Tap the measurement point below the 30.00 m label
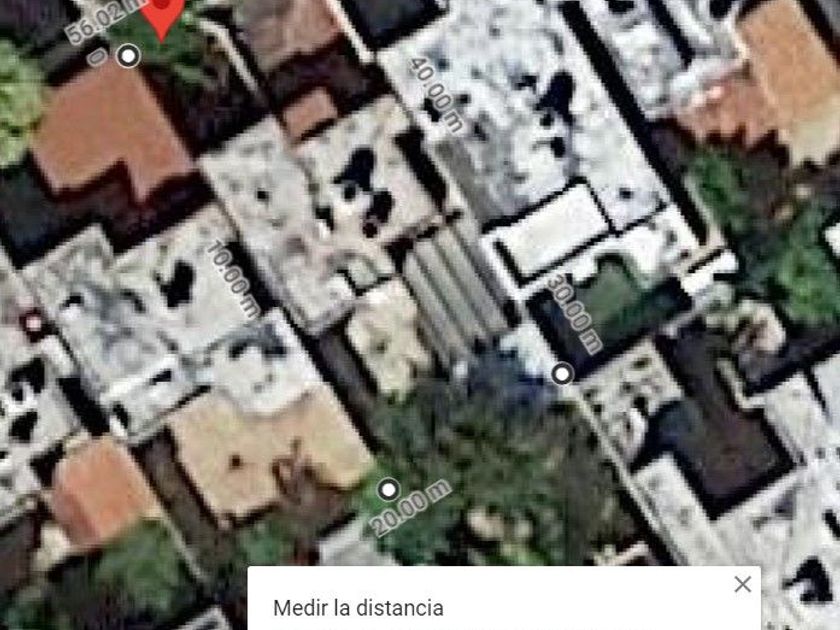Viewport: 840px width, 630px height. pos(562,373)
